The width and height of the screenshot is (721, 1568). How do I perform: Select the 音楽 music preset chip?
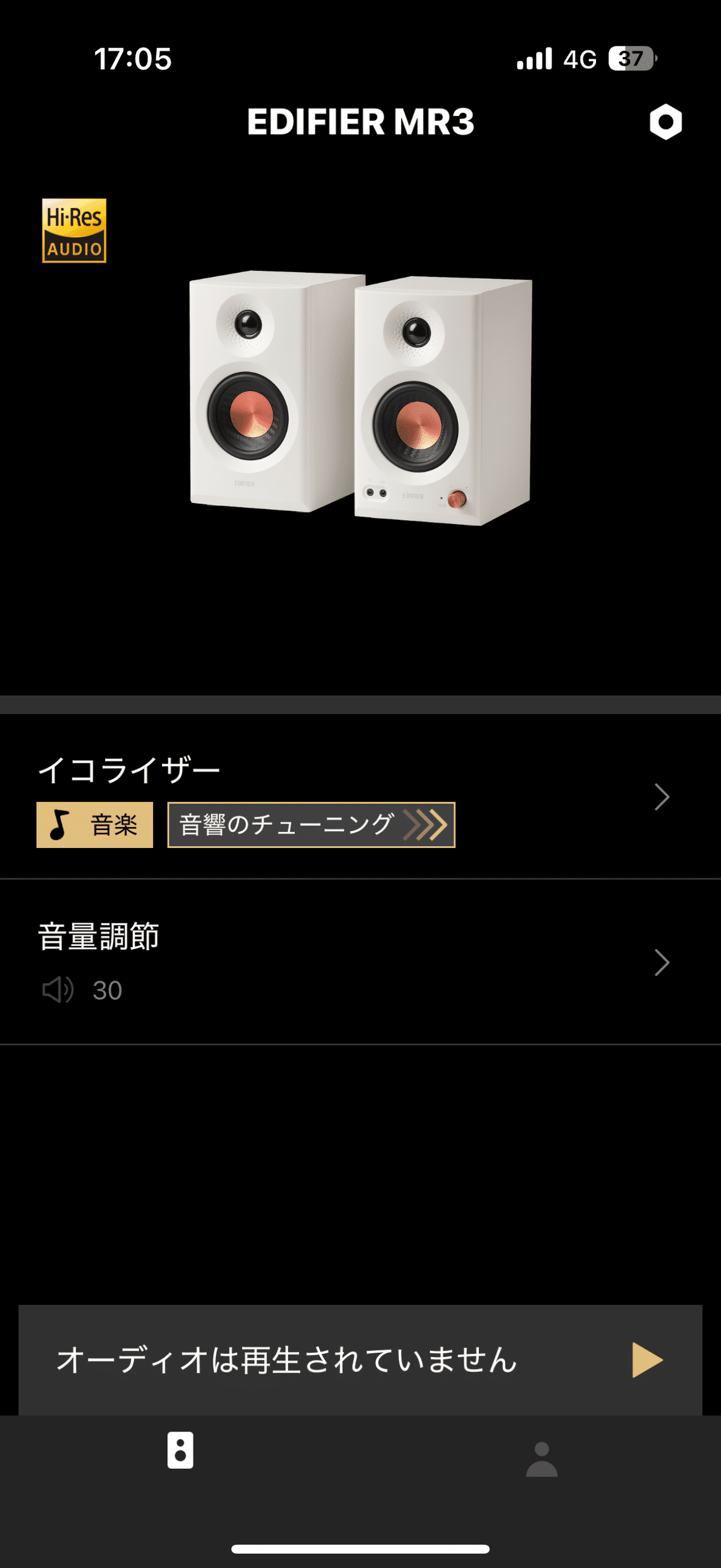click(x=95, y=825)
